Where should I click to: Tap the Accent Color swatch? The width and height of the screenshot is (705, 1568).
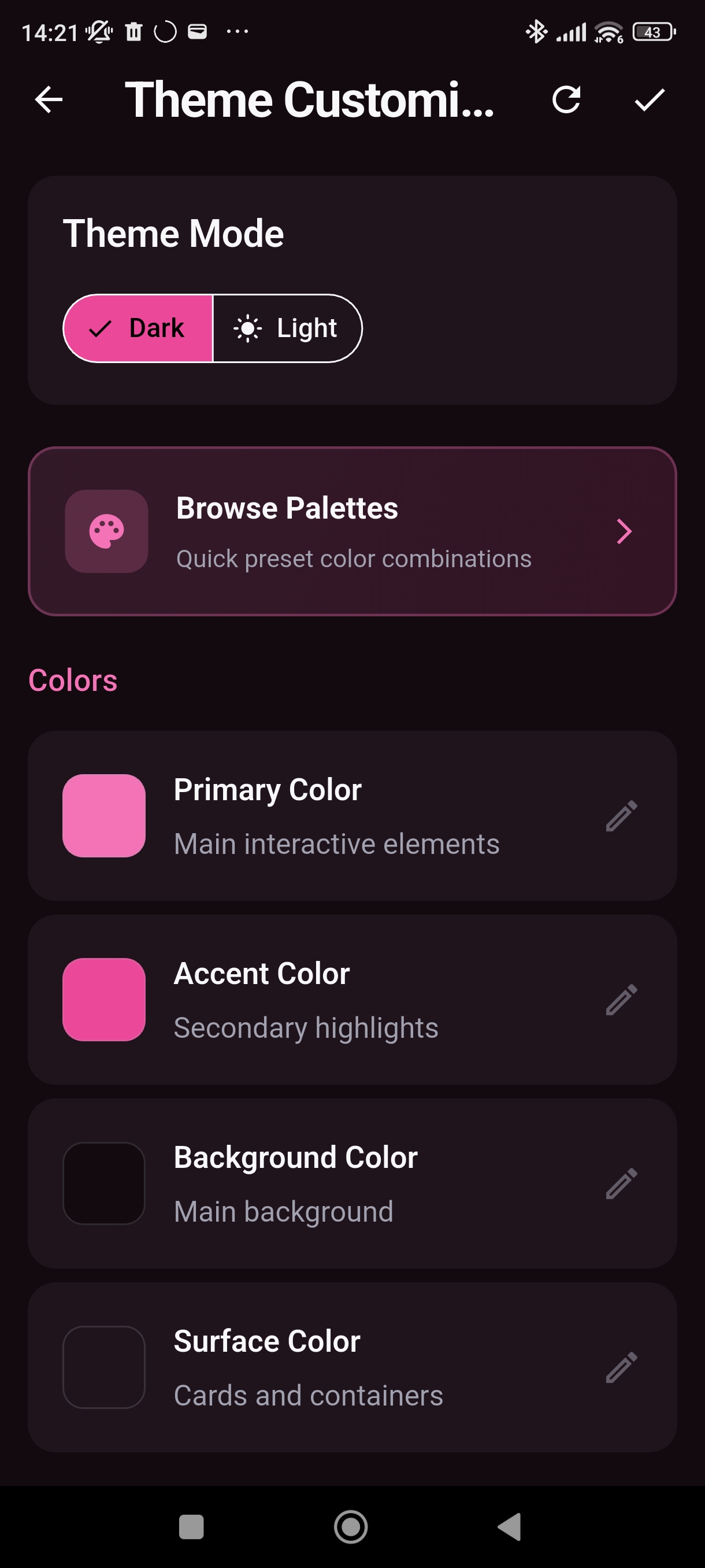click(104, 1000)
